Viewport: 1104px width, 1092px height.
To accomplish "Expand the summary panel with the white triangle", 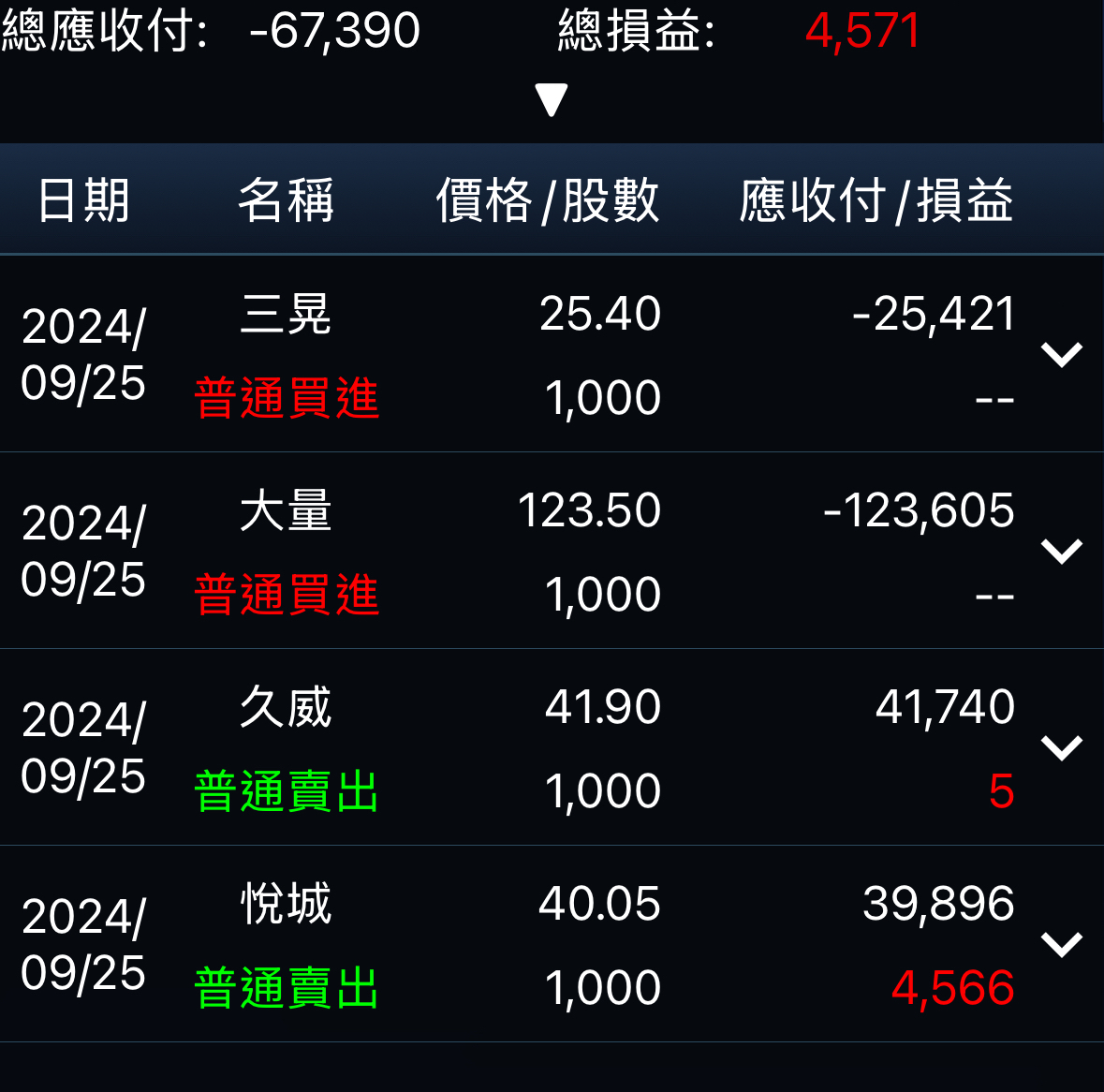I will (551, 100).
